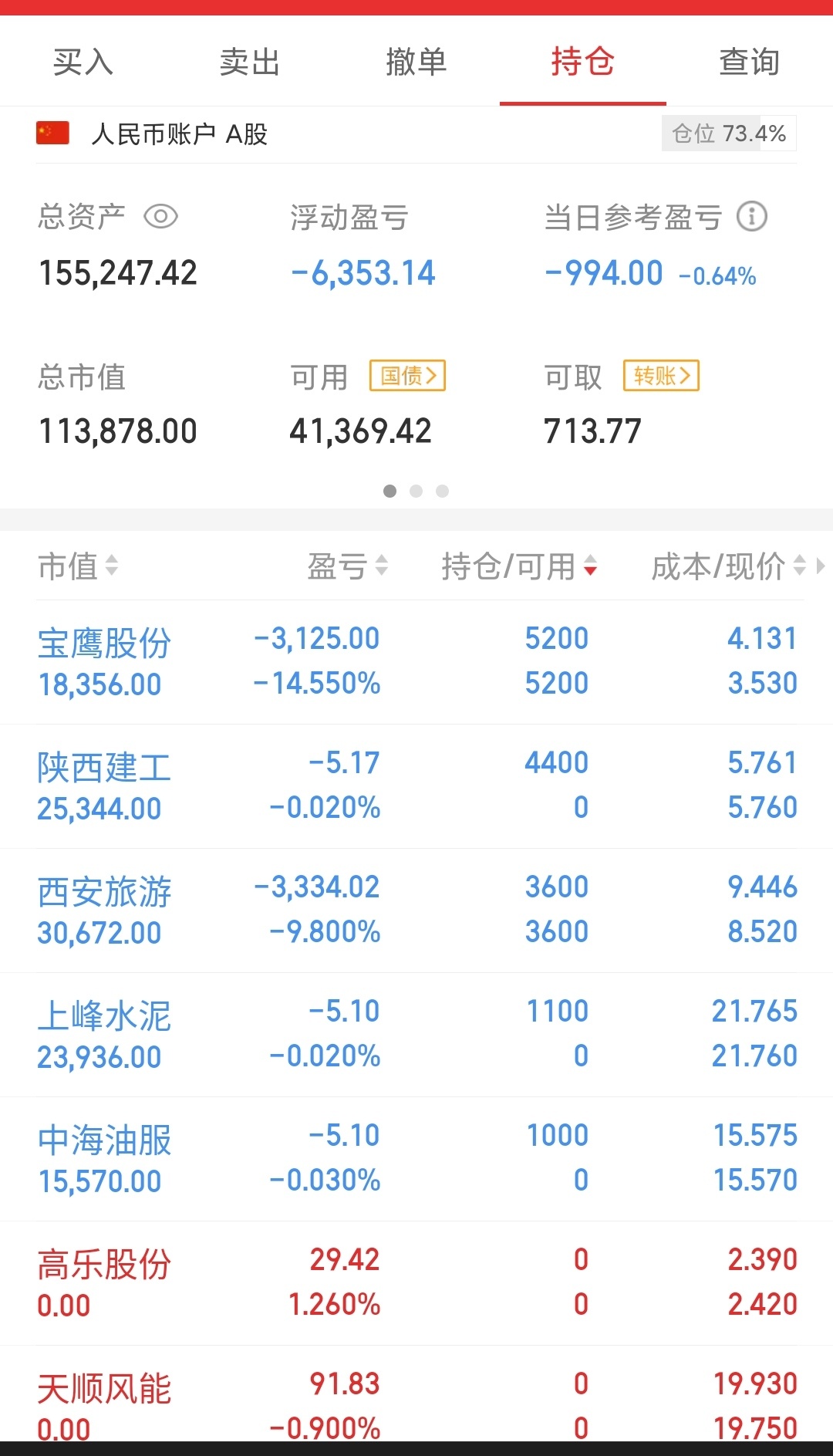Viewport: 833px width, 1456px height.
Task: Hide total assets with the eye icon
Action: click(161, 217)
